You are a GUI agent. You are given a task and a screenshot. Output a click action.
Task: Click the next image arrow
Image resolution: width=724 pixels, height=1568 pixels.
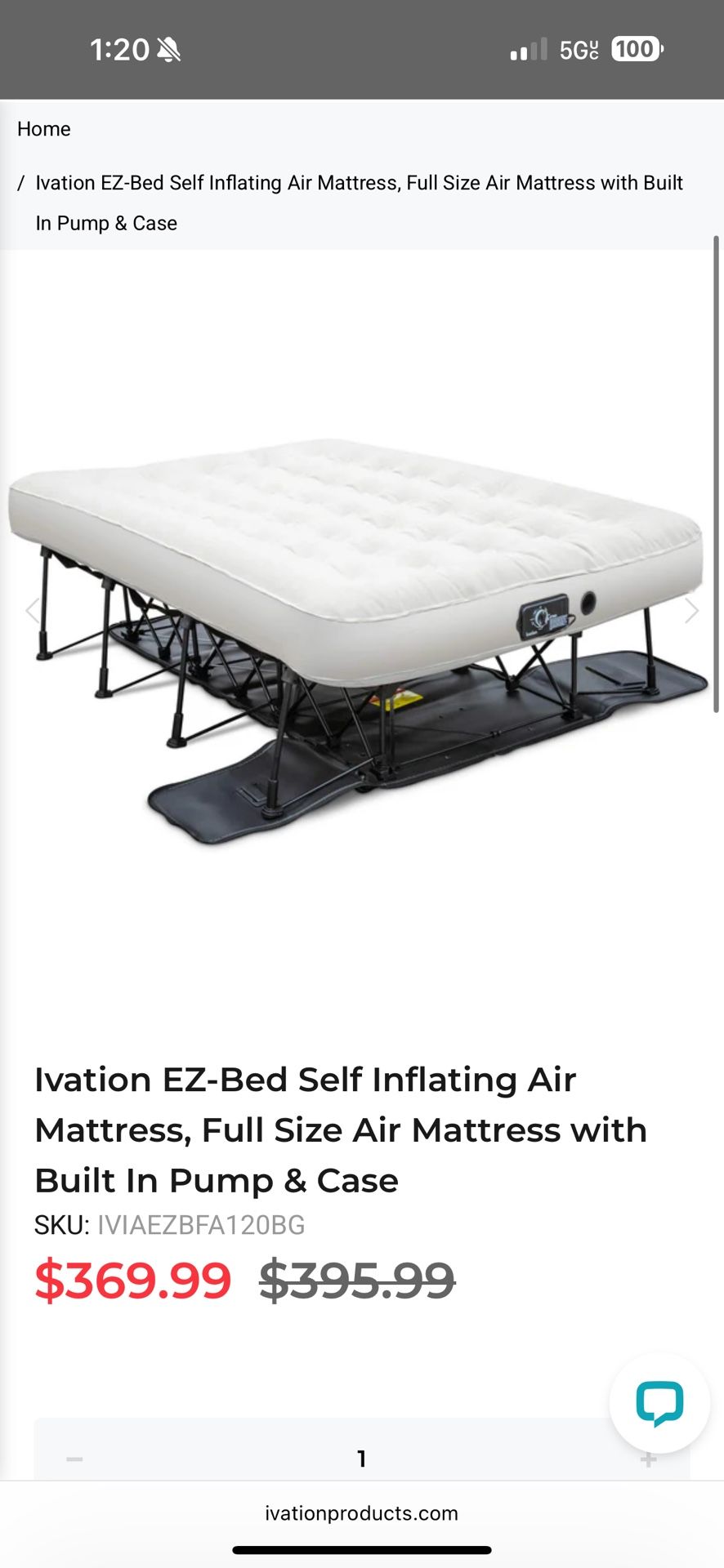click(692, 610)
